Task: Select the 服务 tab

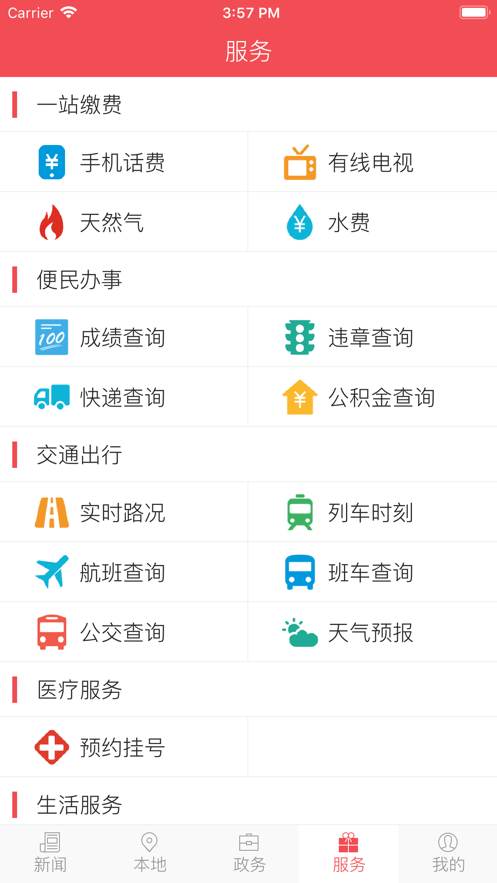Action: tap(348, 854)
